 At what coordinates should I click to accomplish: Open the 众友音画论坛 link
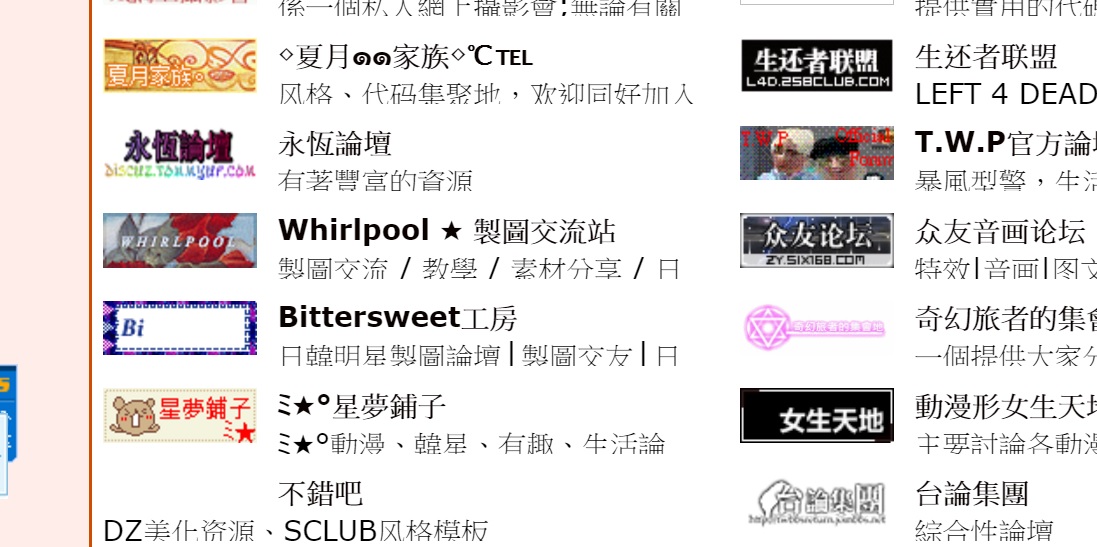[1000, 232]
